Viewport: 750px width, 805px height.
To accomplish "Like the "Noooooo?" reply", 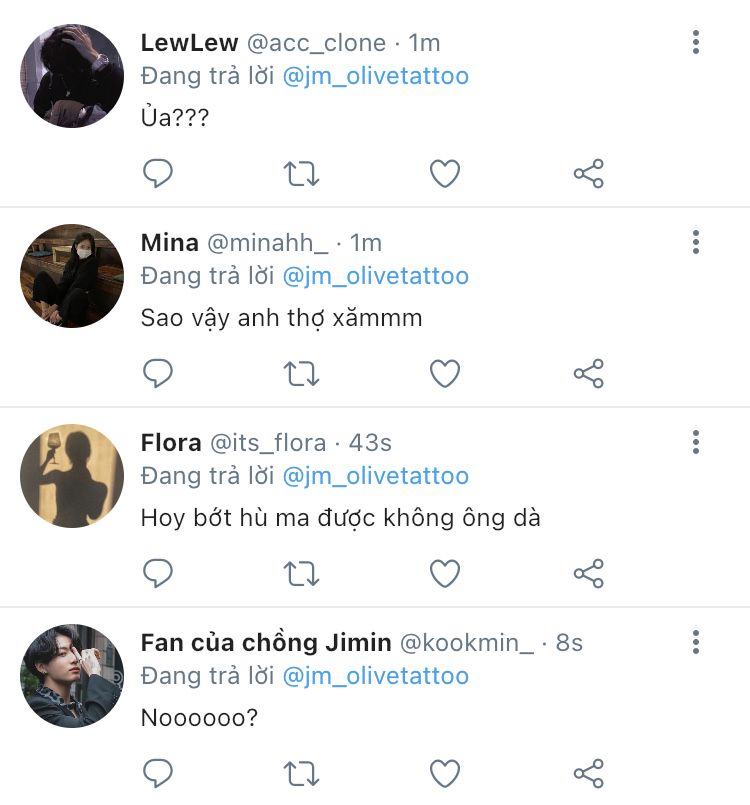I will (444, 773).
